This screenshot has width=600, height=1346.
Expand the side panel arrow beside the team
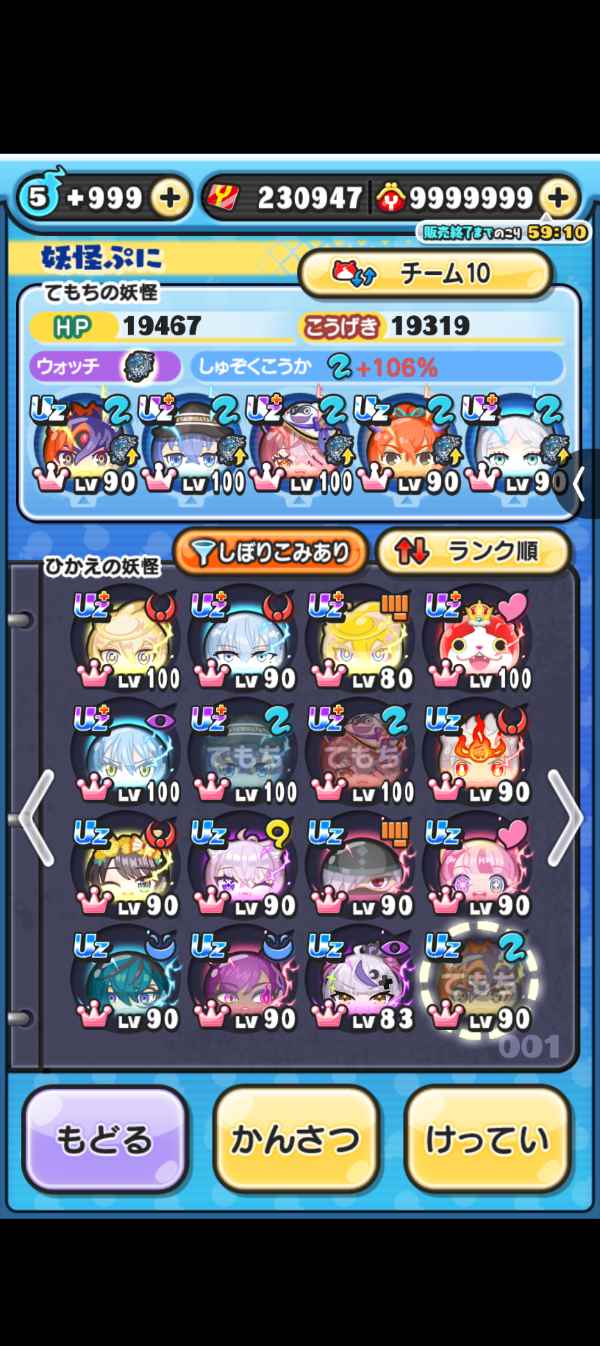[578, 485]
